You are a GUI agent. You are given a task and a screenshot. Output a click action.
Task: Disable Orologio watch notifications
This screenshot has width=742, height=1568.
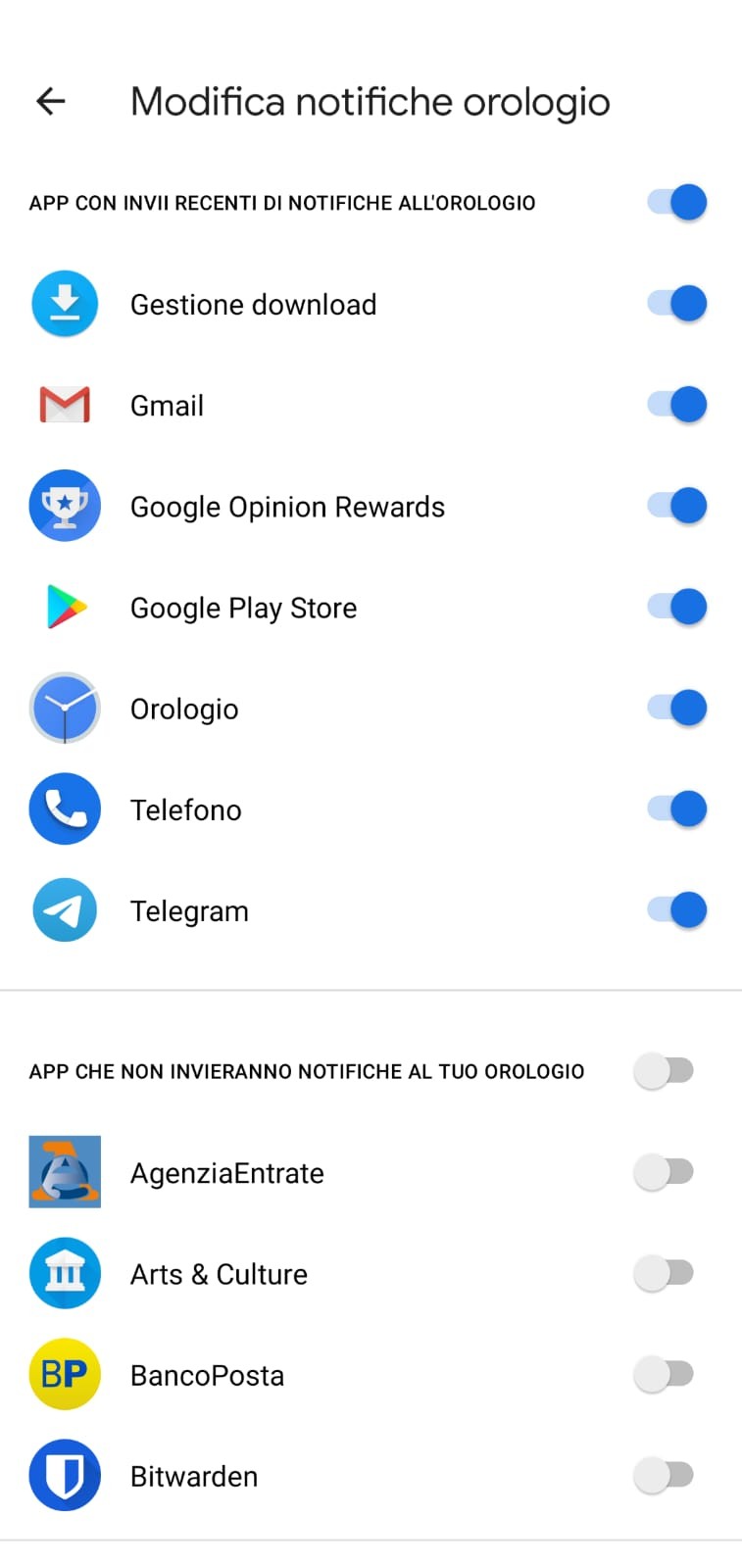click(676, 708)
